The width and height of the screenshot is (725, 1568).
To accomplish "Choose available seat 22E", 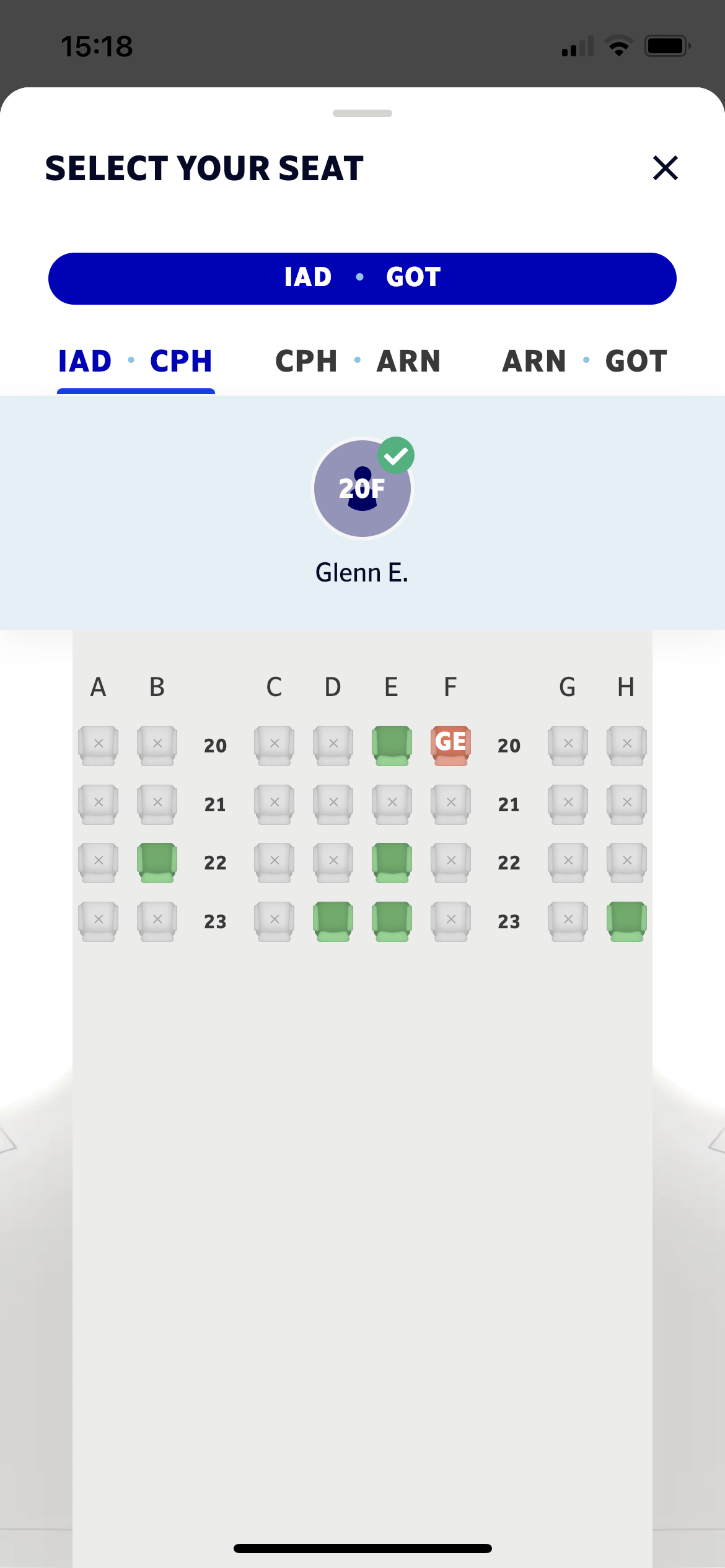I will pos(392,862).
